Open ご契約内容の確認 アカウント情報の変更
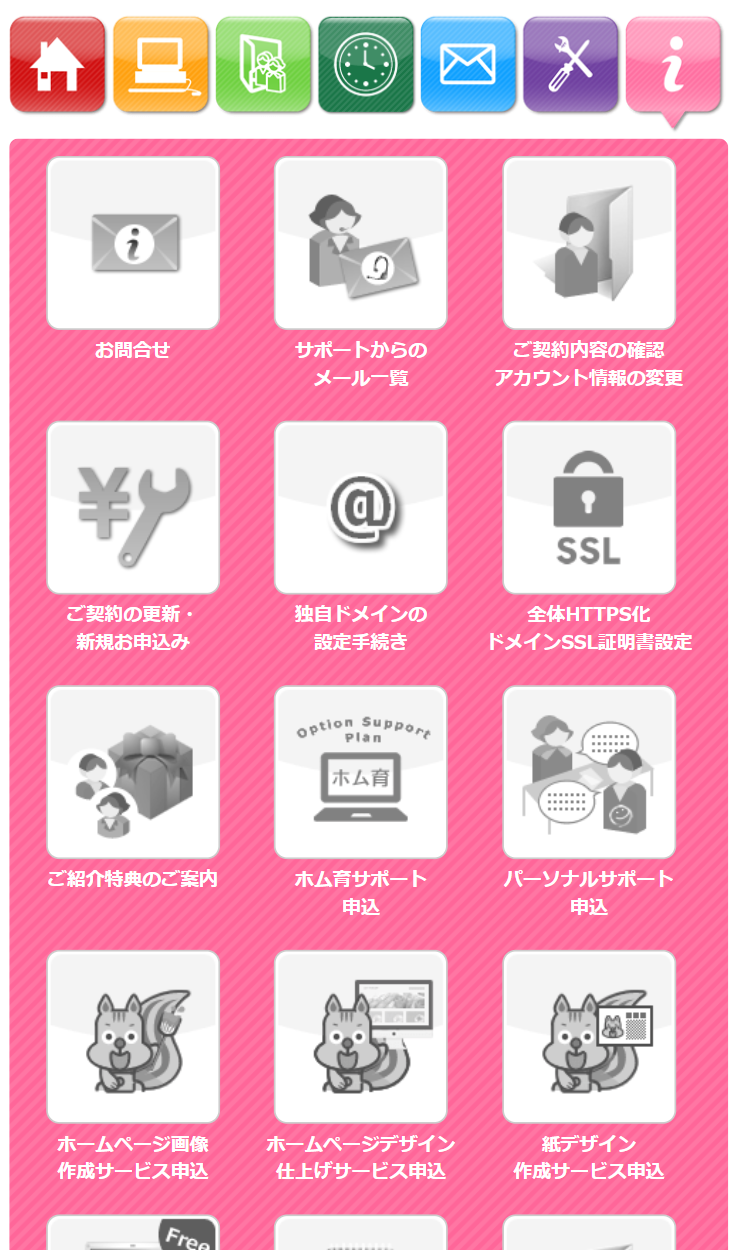The height and width of the screenshot is (1250, 736). click(589, 243)
